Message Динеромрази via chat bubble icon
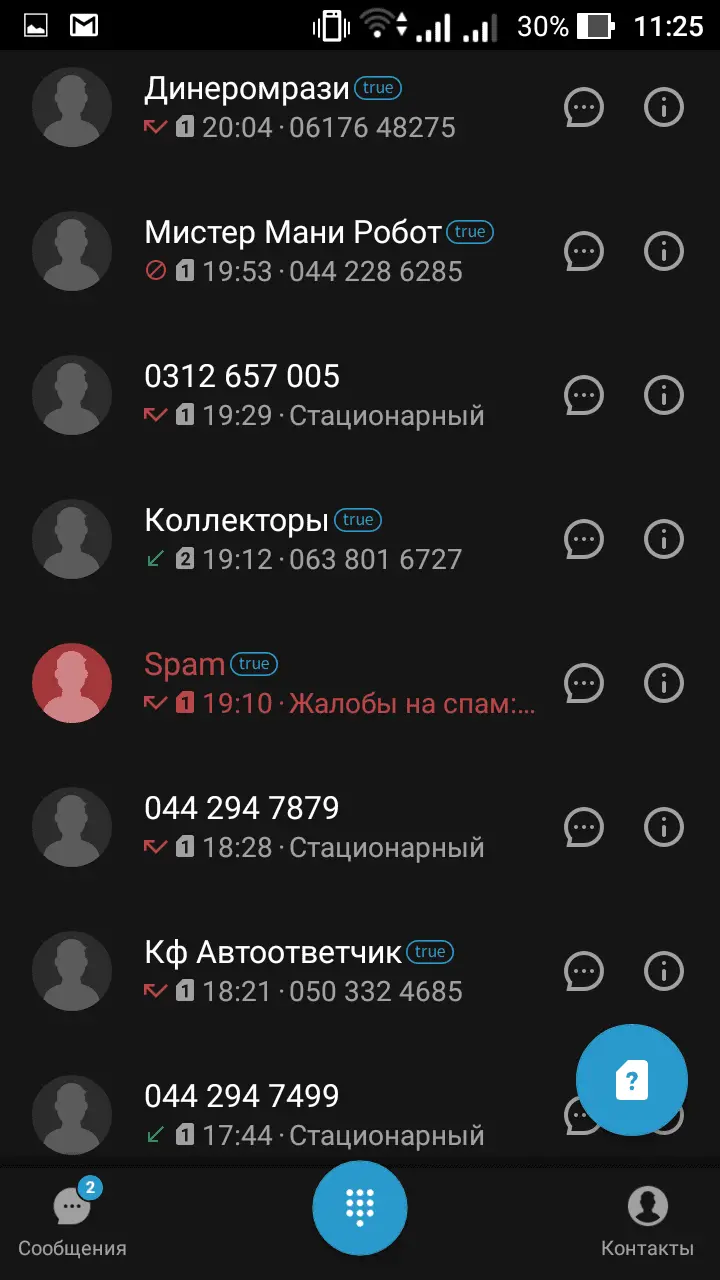 pos(584,108)
